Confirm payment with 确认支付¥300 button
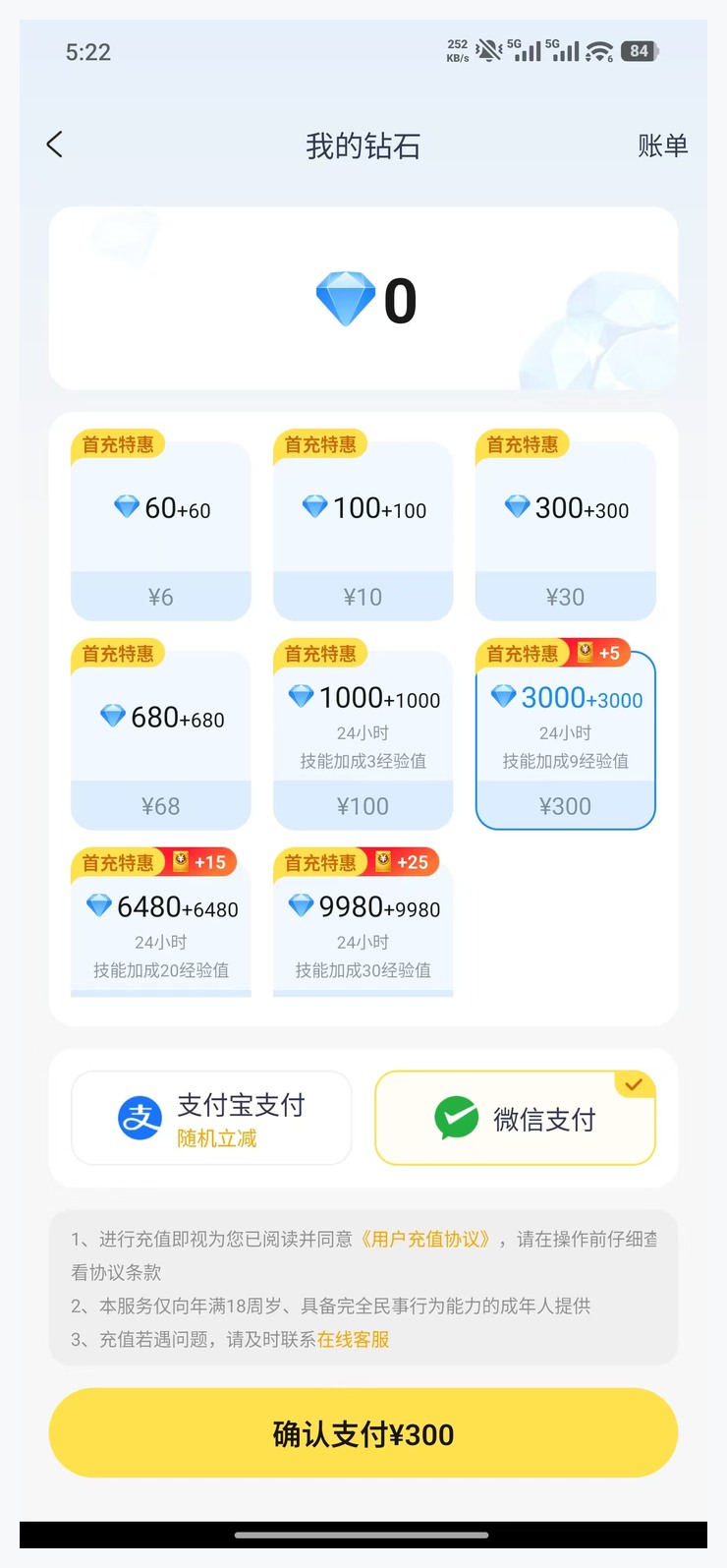This screenshot has height=1568, width=727. [x=363, y=1432]
